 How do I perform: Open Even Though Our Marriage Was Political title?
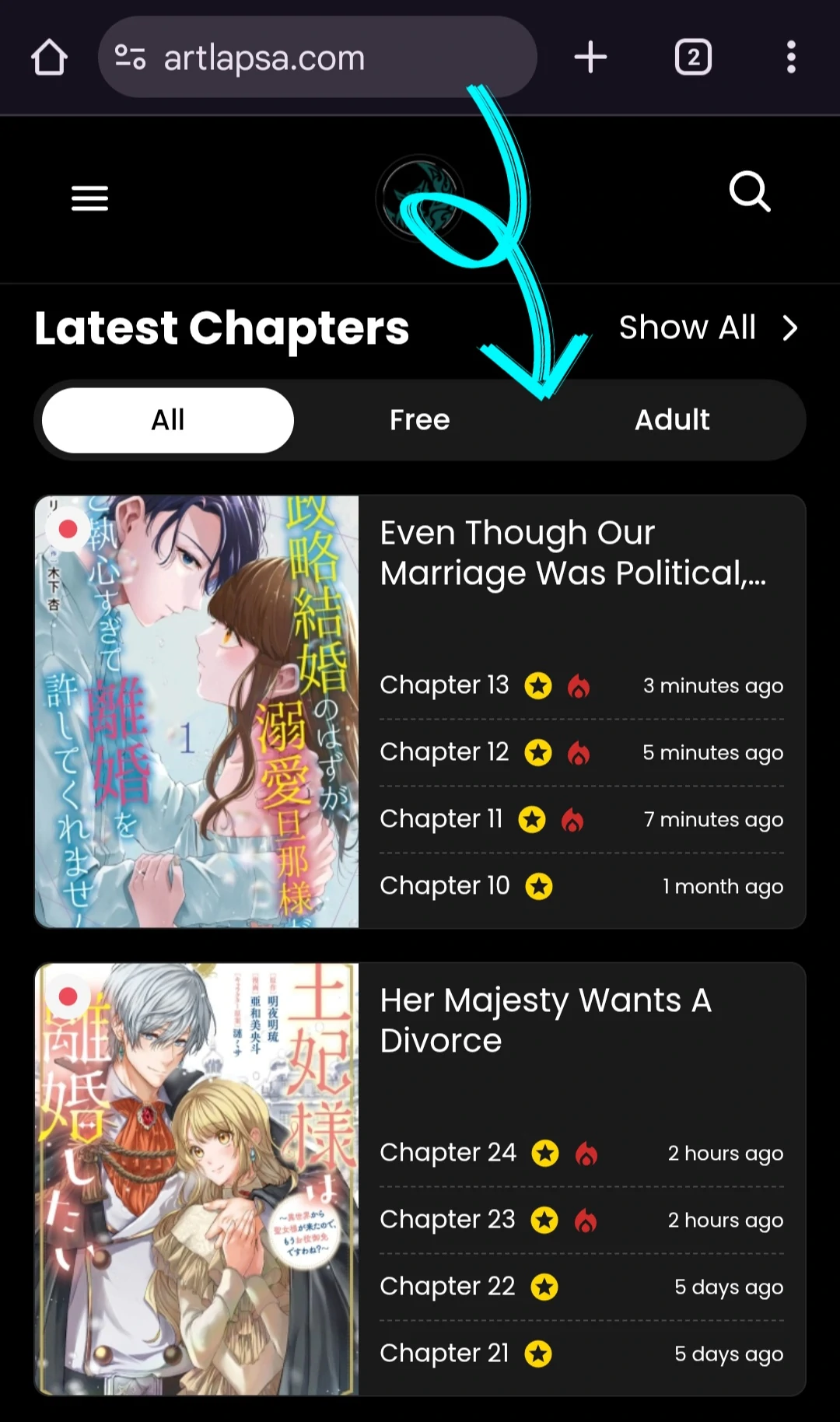(573, 553)
